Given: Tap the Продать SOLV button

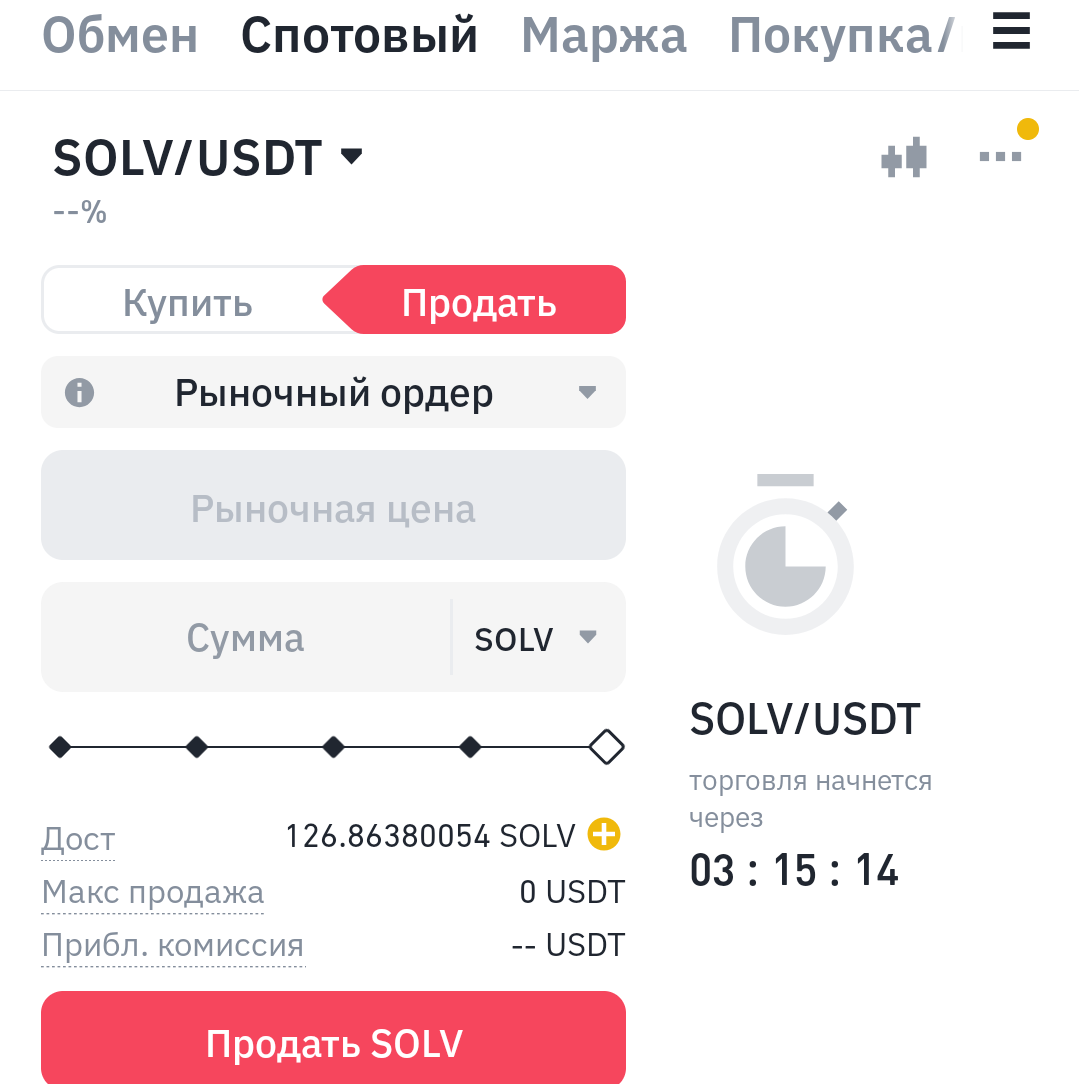Looking at the screenshot, I should tap(334, 1043).
